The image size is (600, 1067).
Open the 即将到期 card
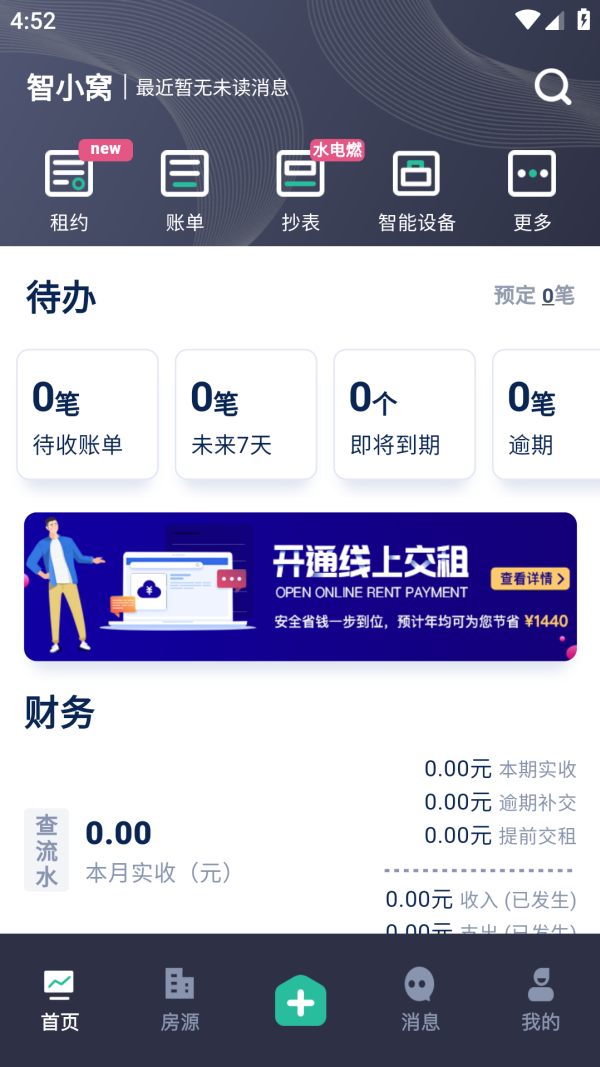pos(404,414)
